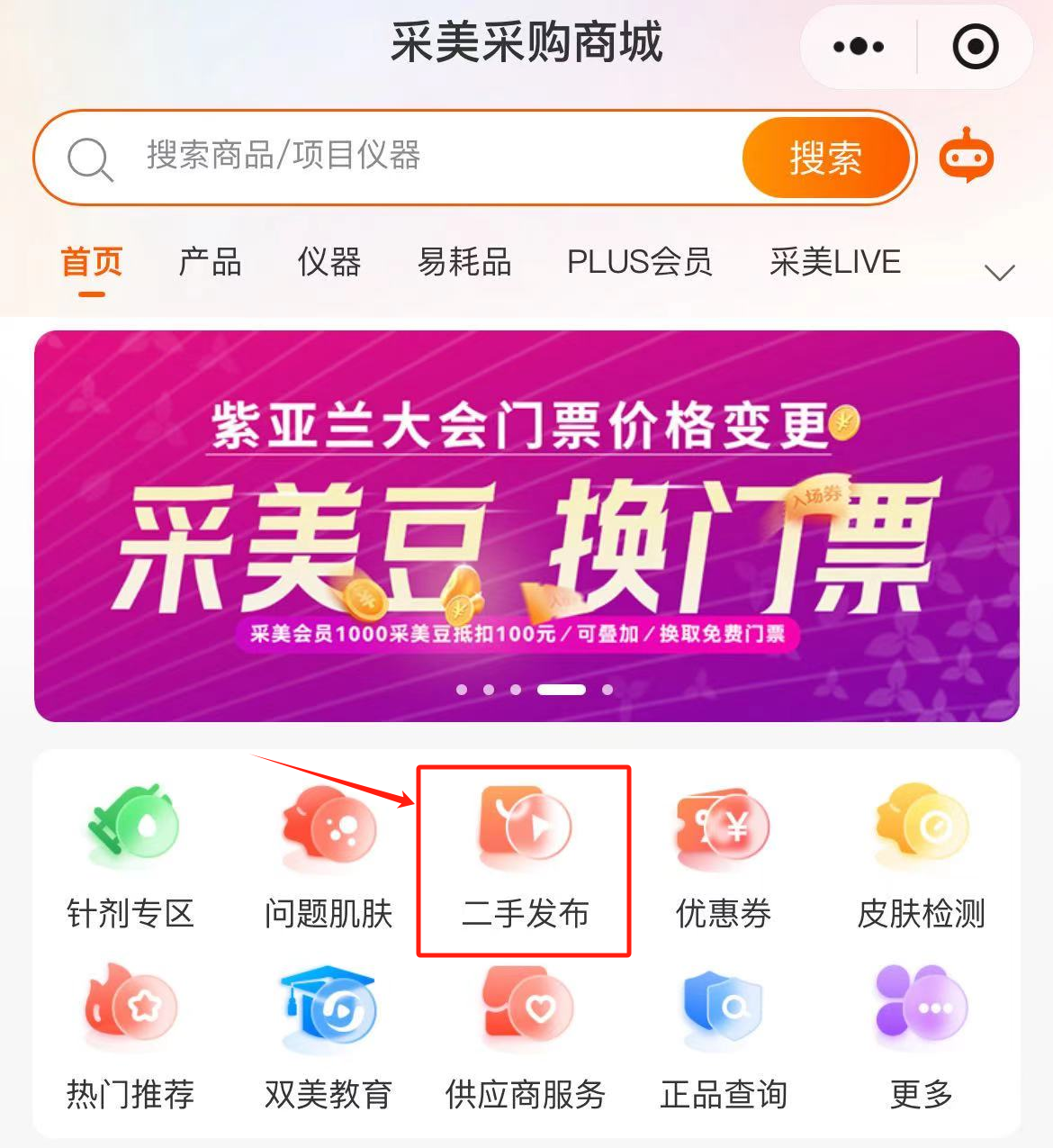Image resolution: width=1053 pixels, height=1148 pixels.
Task: Tap the orange 搜索 button
Action: pos(825,158)
